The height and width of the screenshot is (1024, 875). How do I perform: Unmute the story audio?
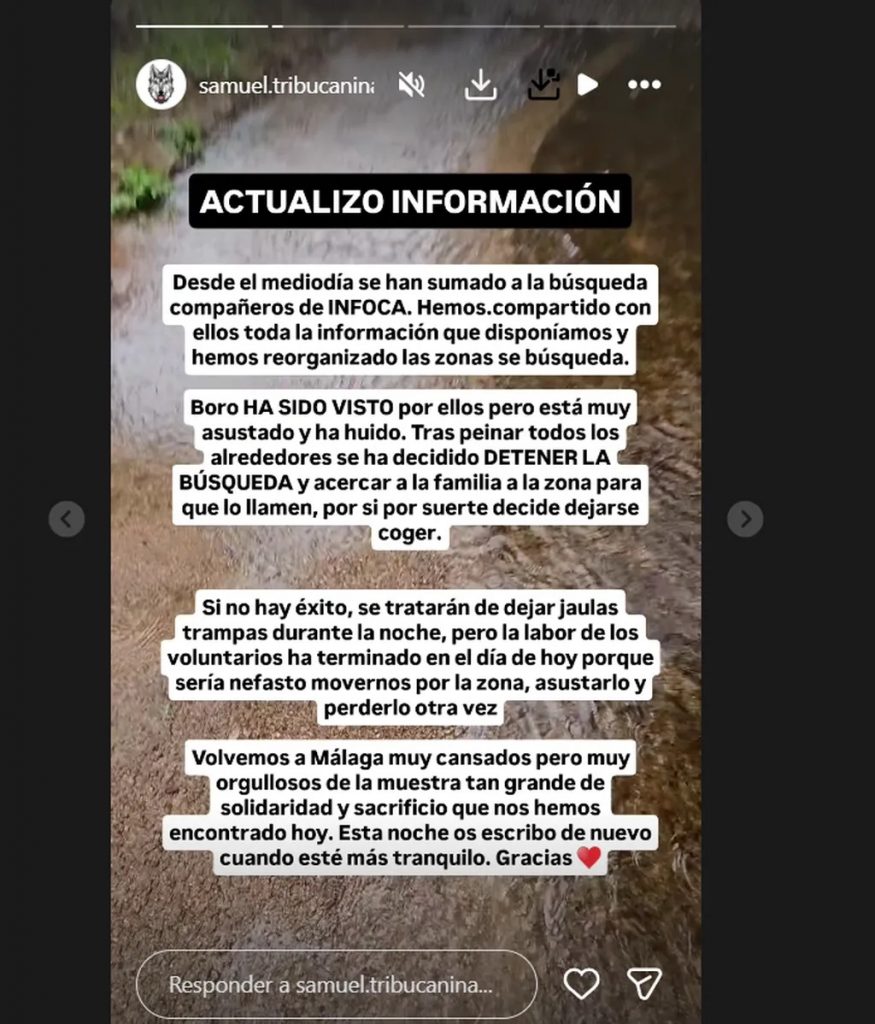tap(411, 85)
